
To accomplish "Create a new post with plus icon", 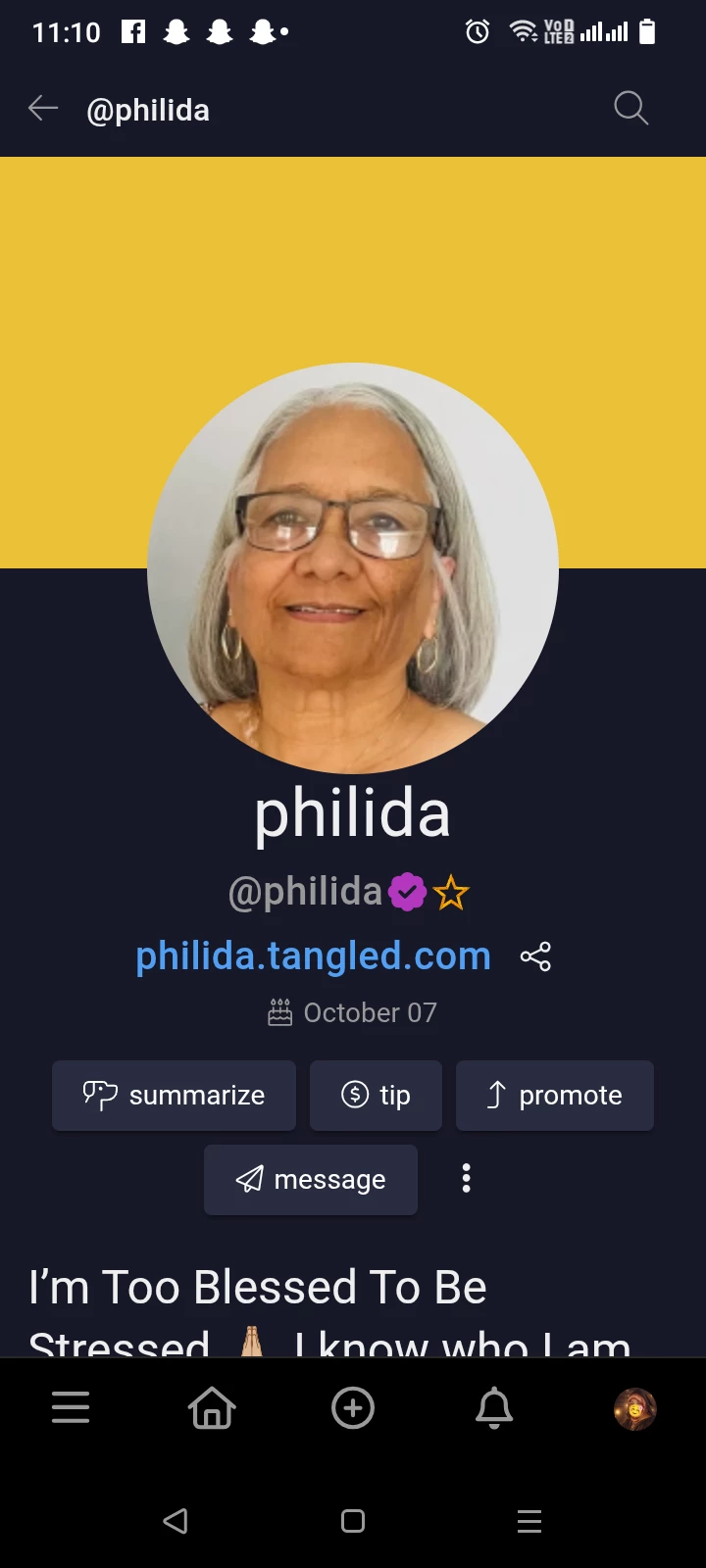I will click(353, 1408).
